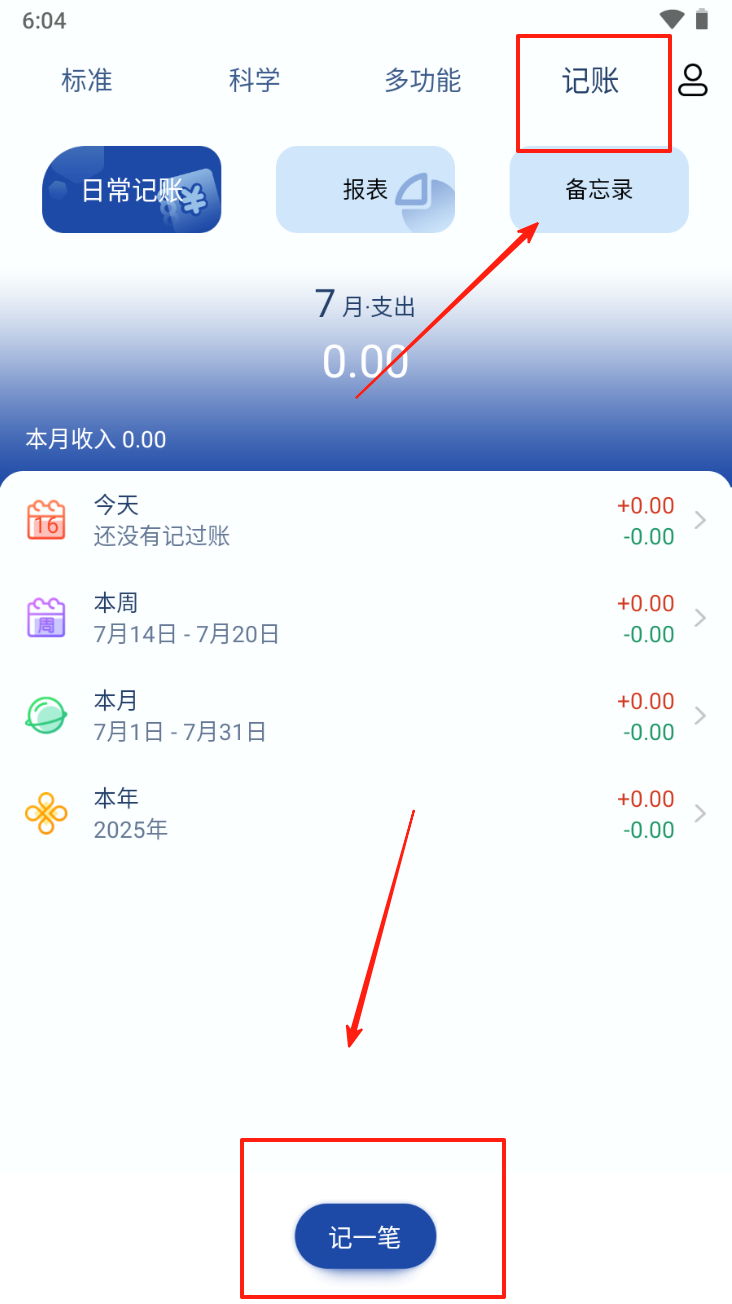732x1304 pixels.
Task: Switch to the 标准 tab
Action: (x=87, y=80)
